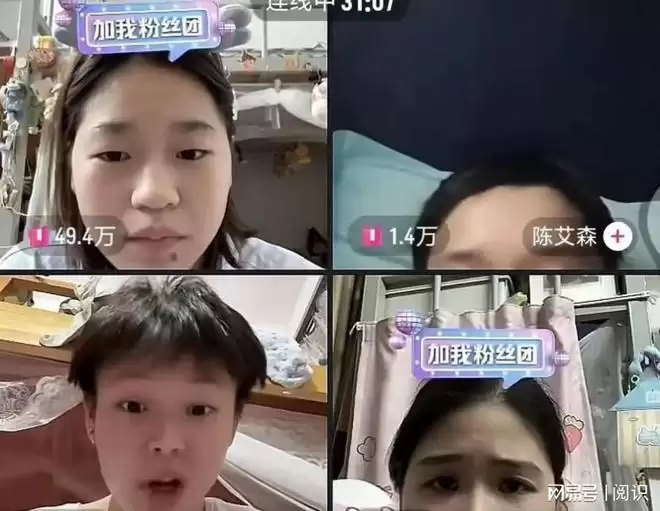Follow 陈艾森 with the plus button
660x511 pixels.
pyautogui.click(x=619, y=237)
